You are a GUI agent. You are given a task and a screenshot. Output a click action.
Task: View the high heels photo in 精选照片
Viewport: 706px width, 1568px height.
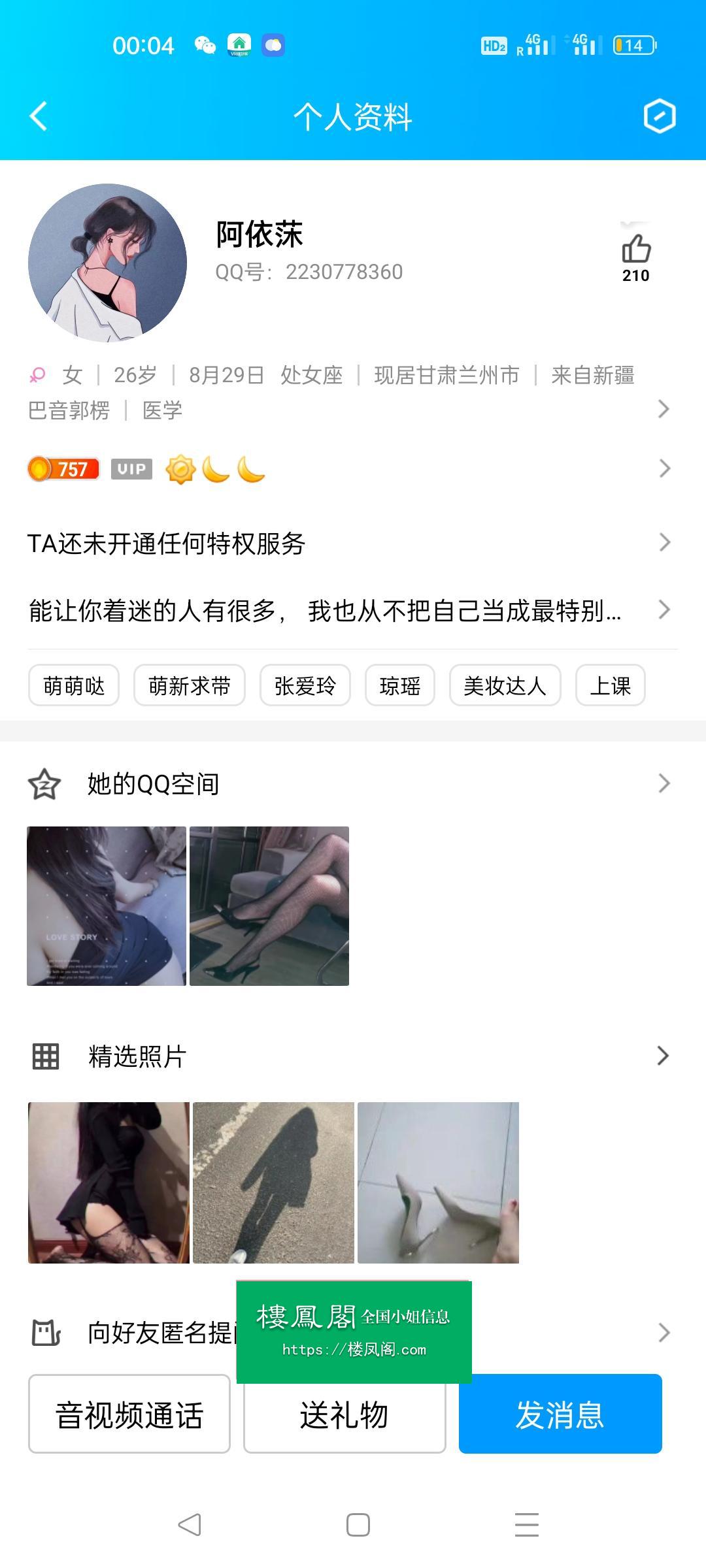click(x=438, y=1183)
